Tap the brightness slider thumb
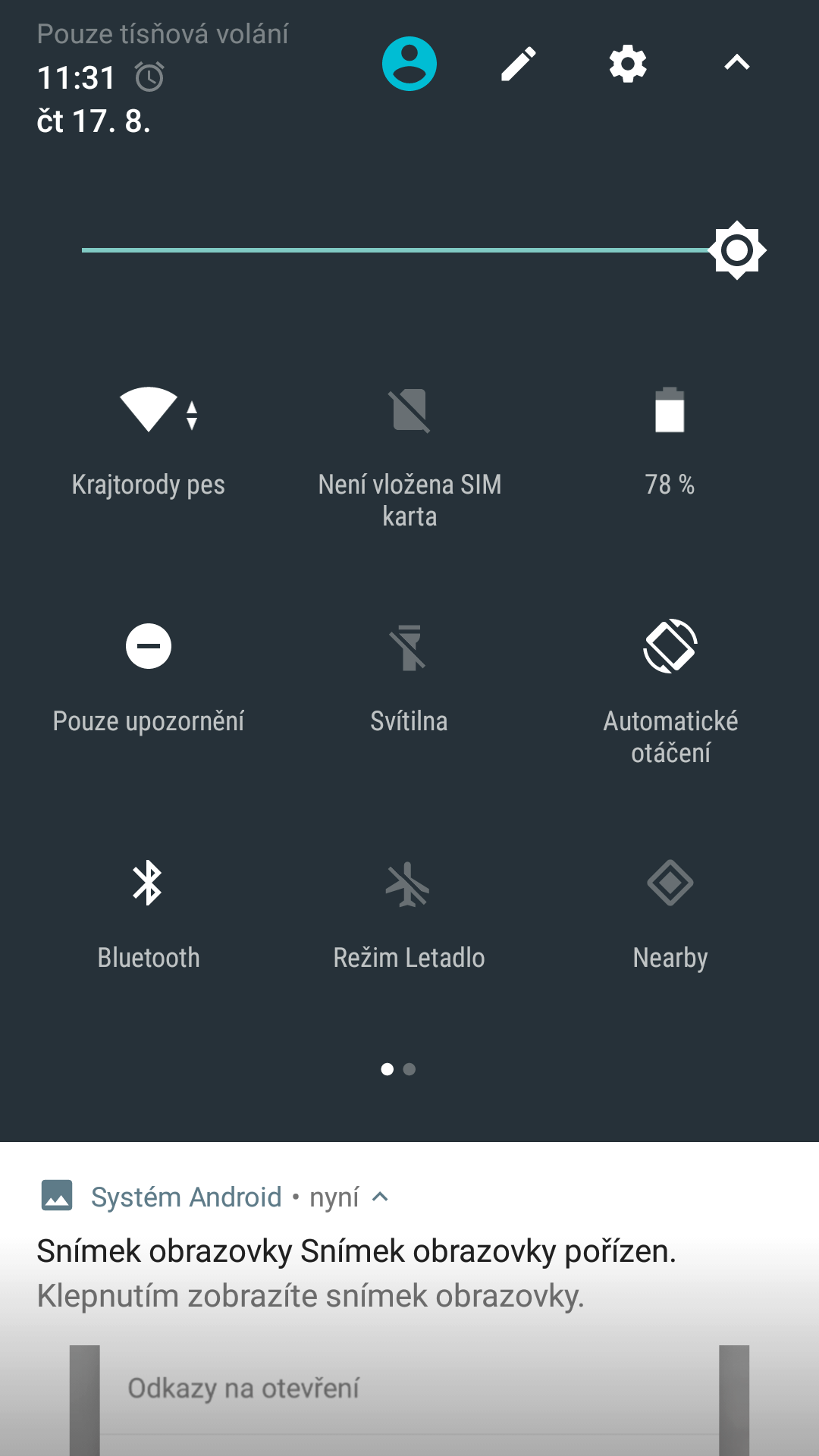 (x=737, y=250)
